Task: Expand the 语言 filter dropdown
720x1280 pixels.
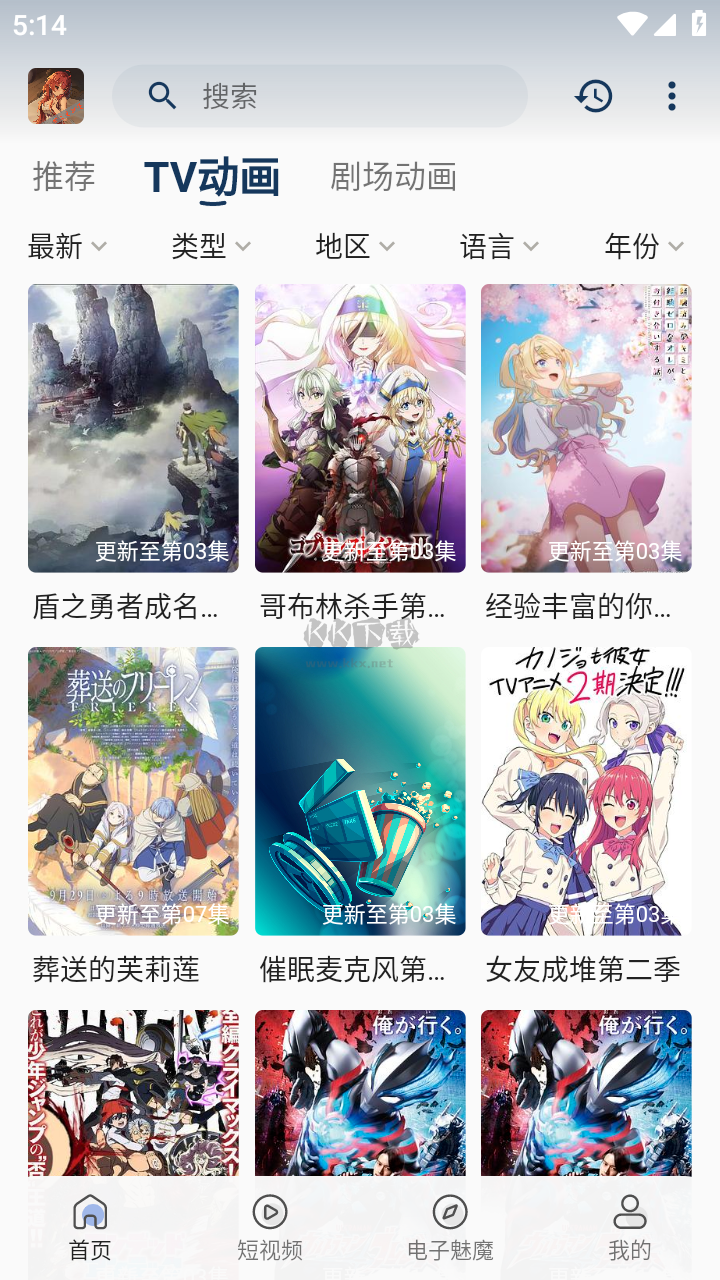Action: coord(499,246)
